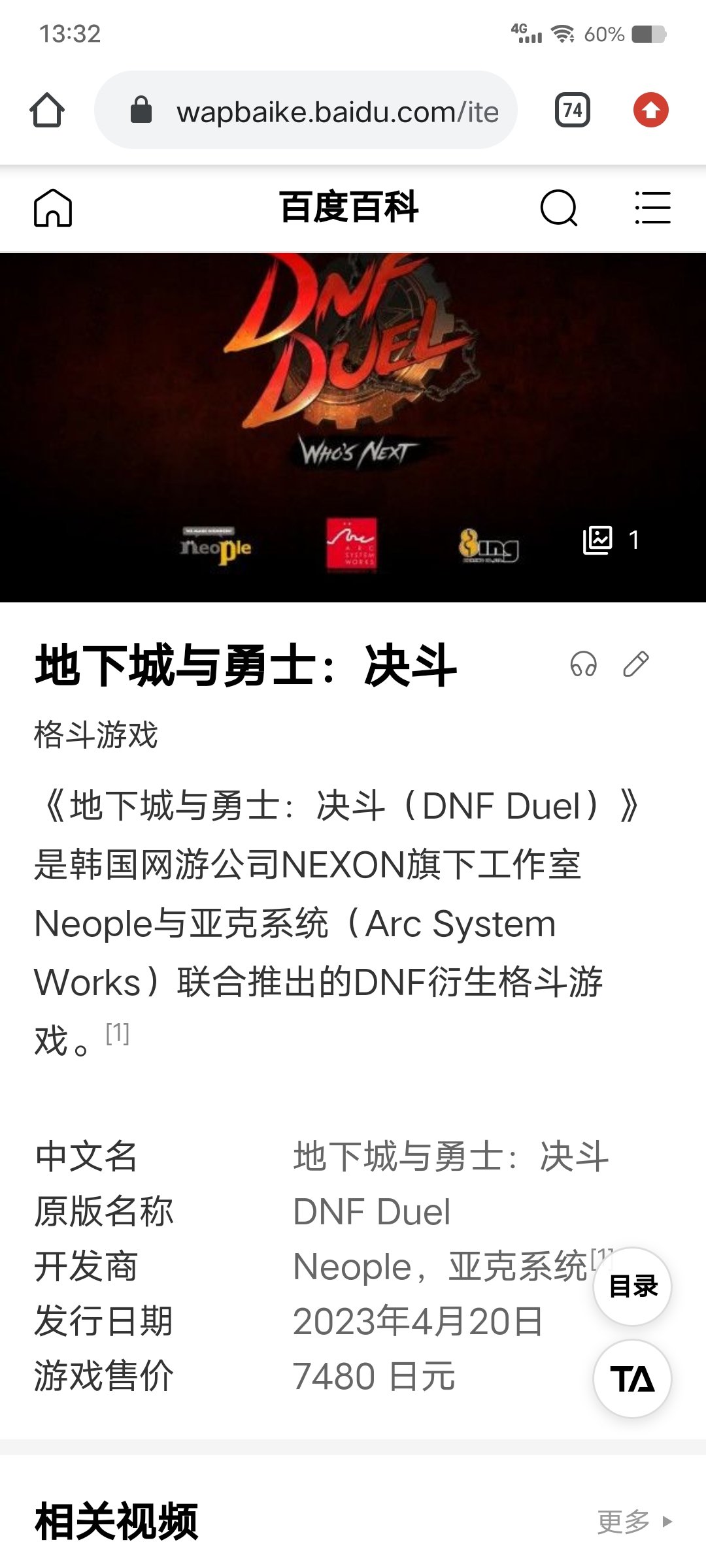Listen to the entry via headphone icon
The image size is (706, 1568).
tap(583, 664)
